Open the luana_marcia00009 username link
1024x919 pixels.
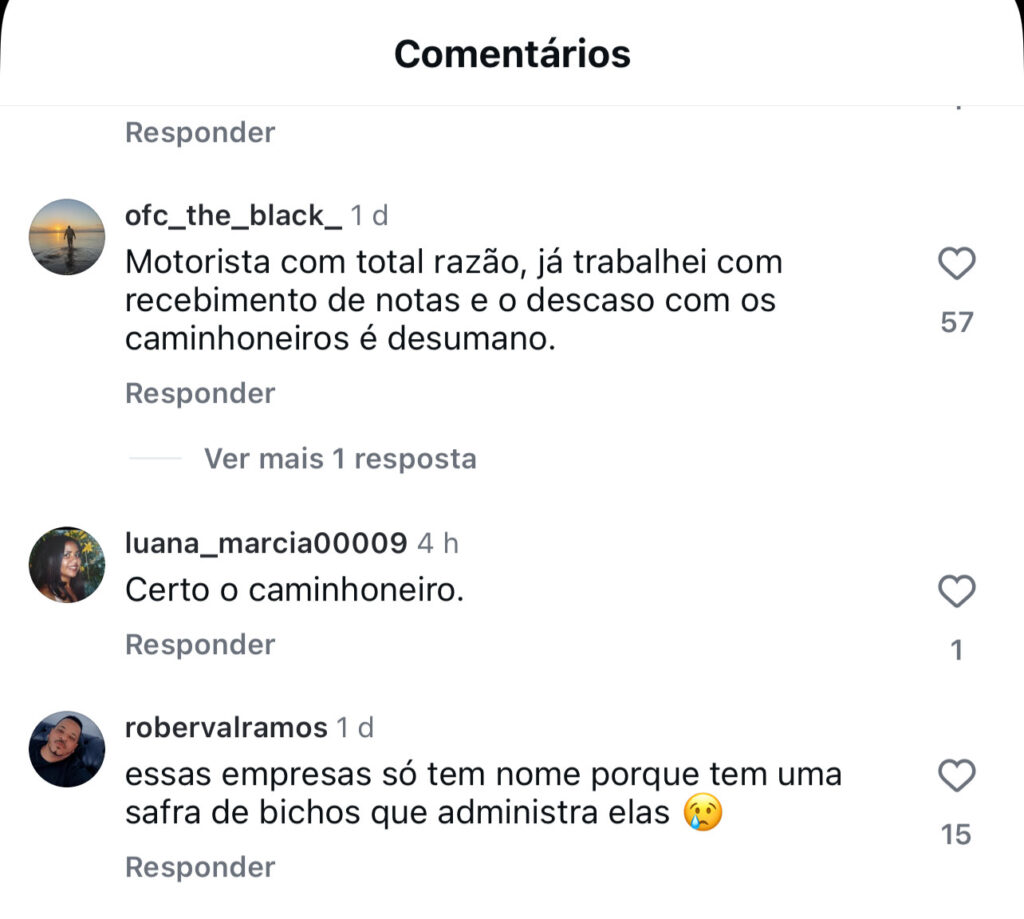coord(266,543)
